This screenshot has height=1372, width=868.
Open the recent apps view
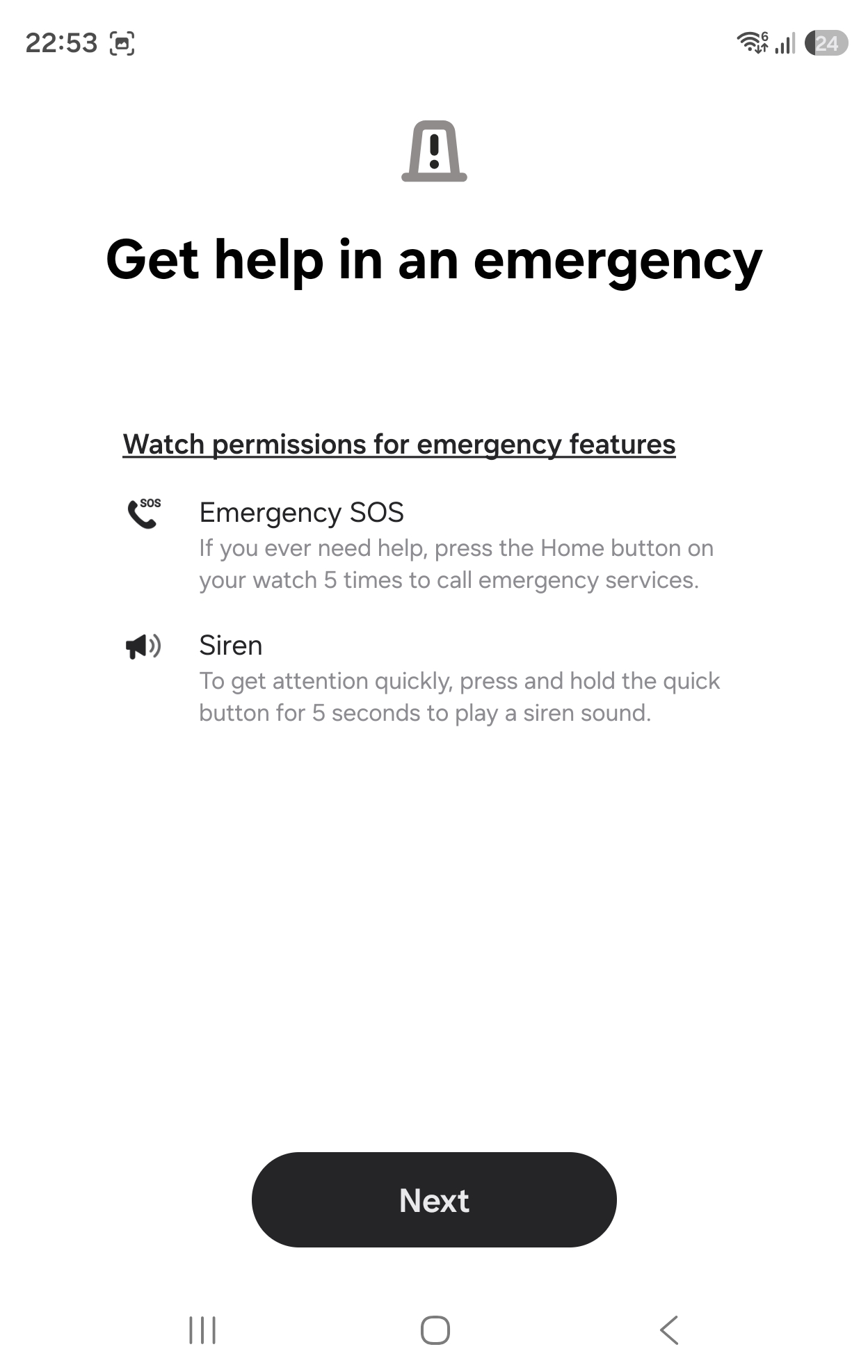[x=202, y=1330]
